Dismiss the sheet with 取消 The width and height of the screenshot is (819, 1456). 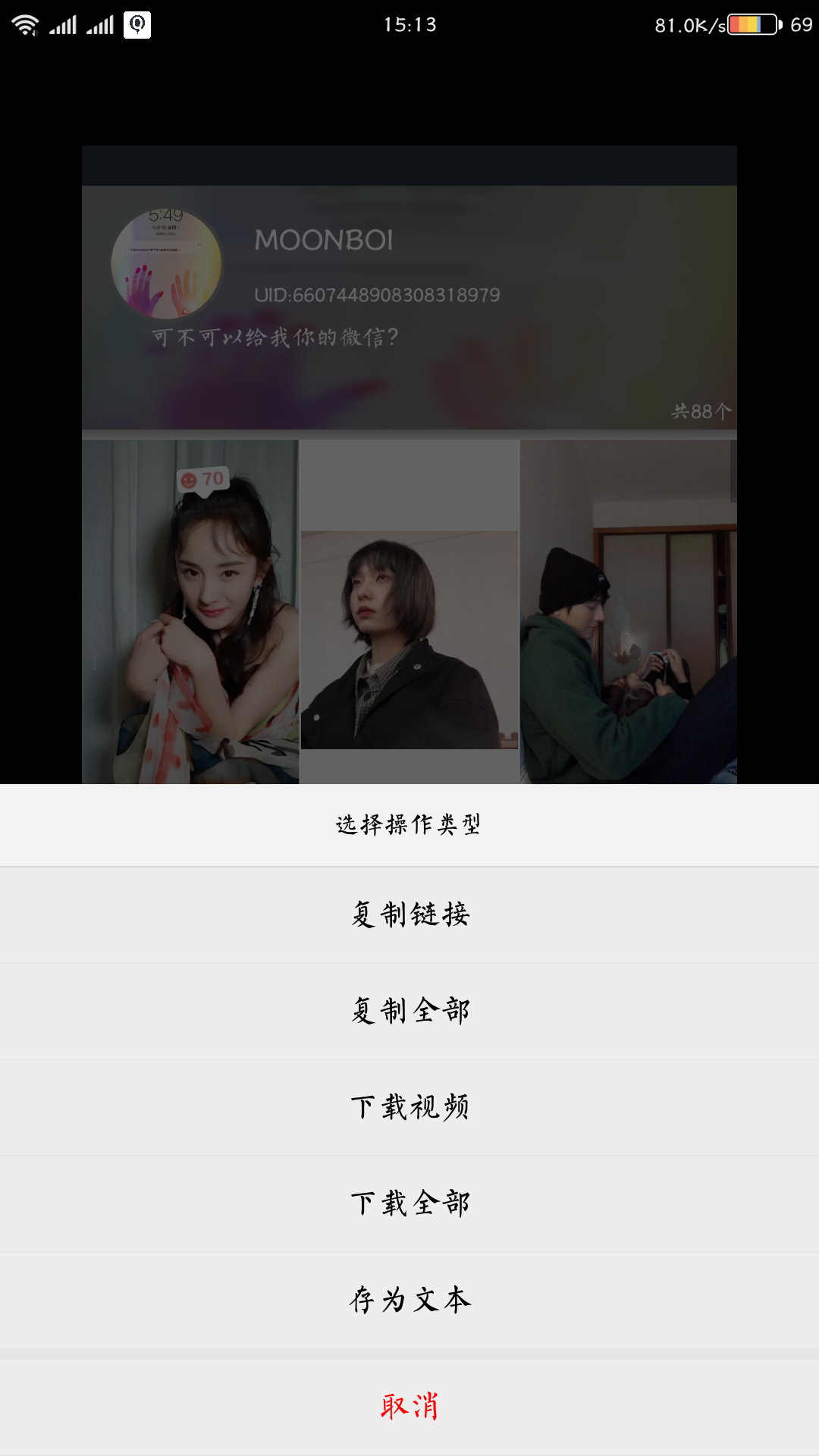tap(409, 1406)
